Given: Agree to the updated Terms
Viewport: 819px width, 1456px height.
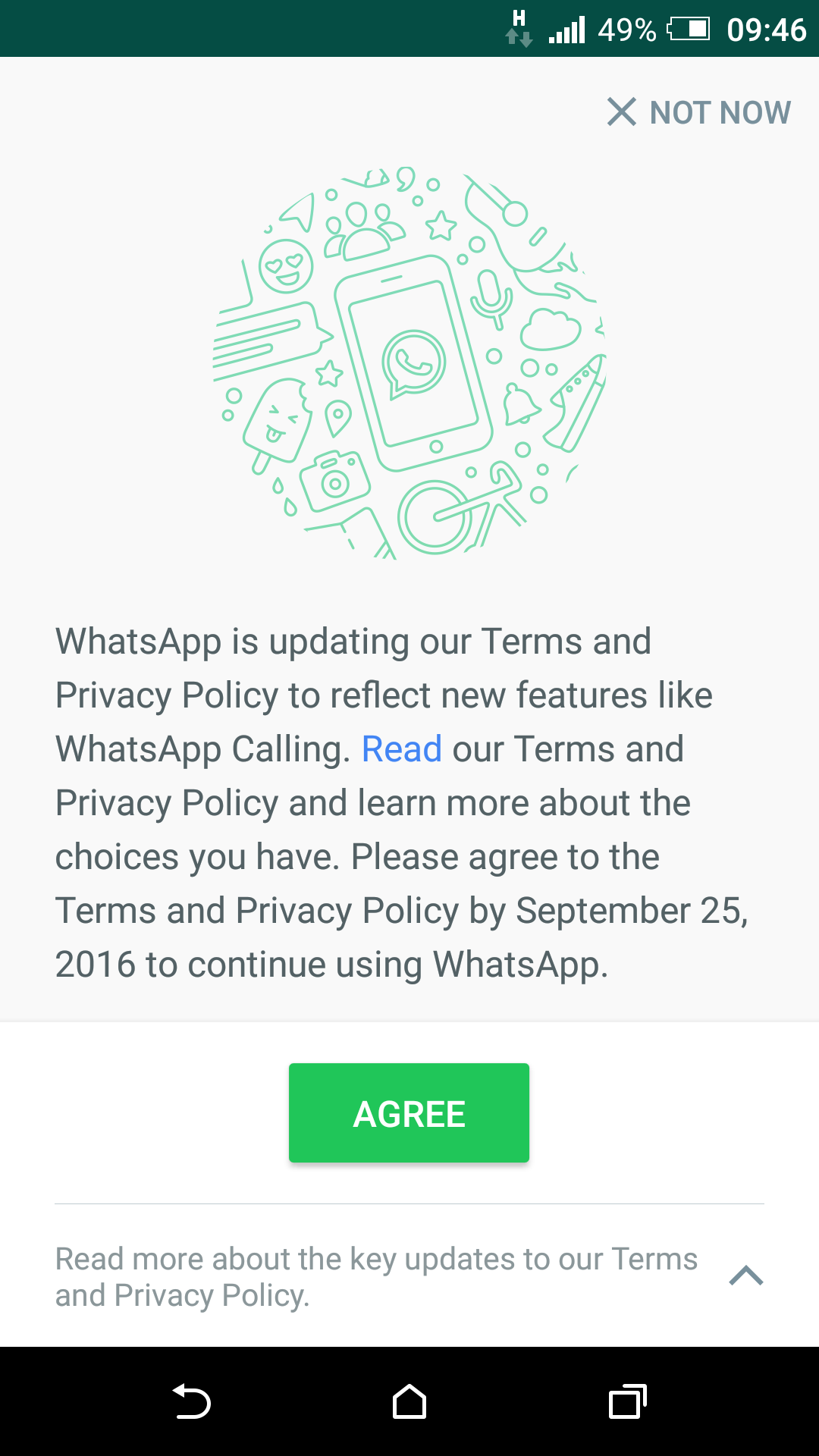Looking at the screenshot, I should [x=409, y=1112].
